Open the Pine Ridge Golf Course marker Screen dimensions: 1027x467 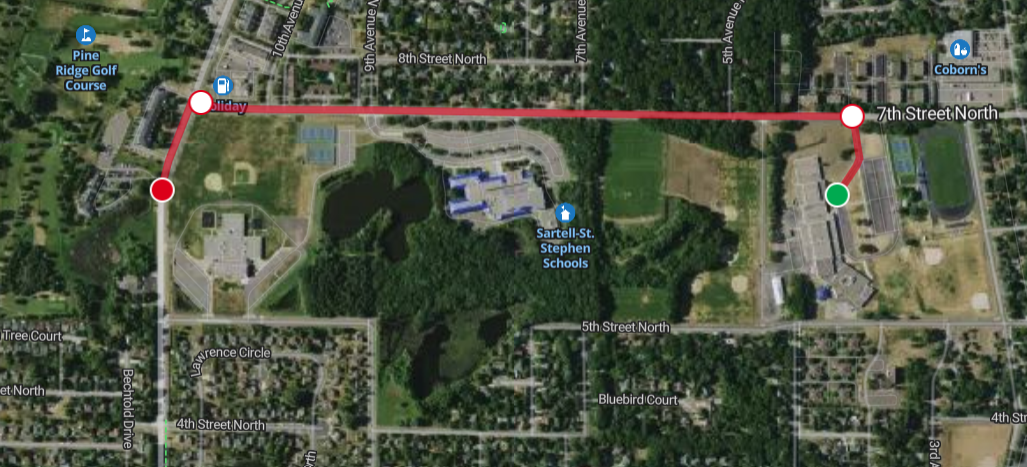coord(86,36)
